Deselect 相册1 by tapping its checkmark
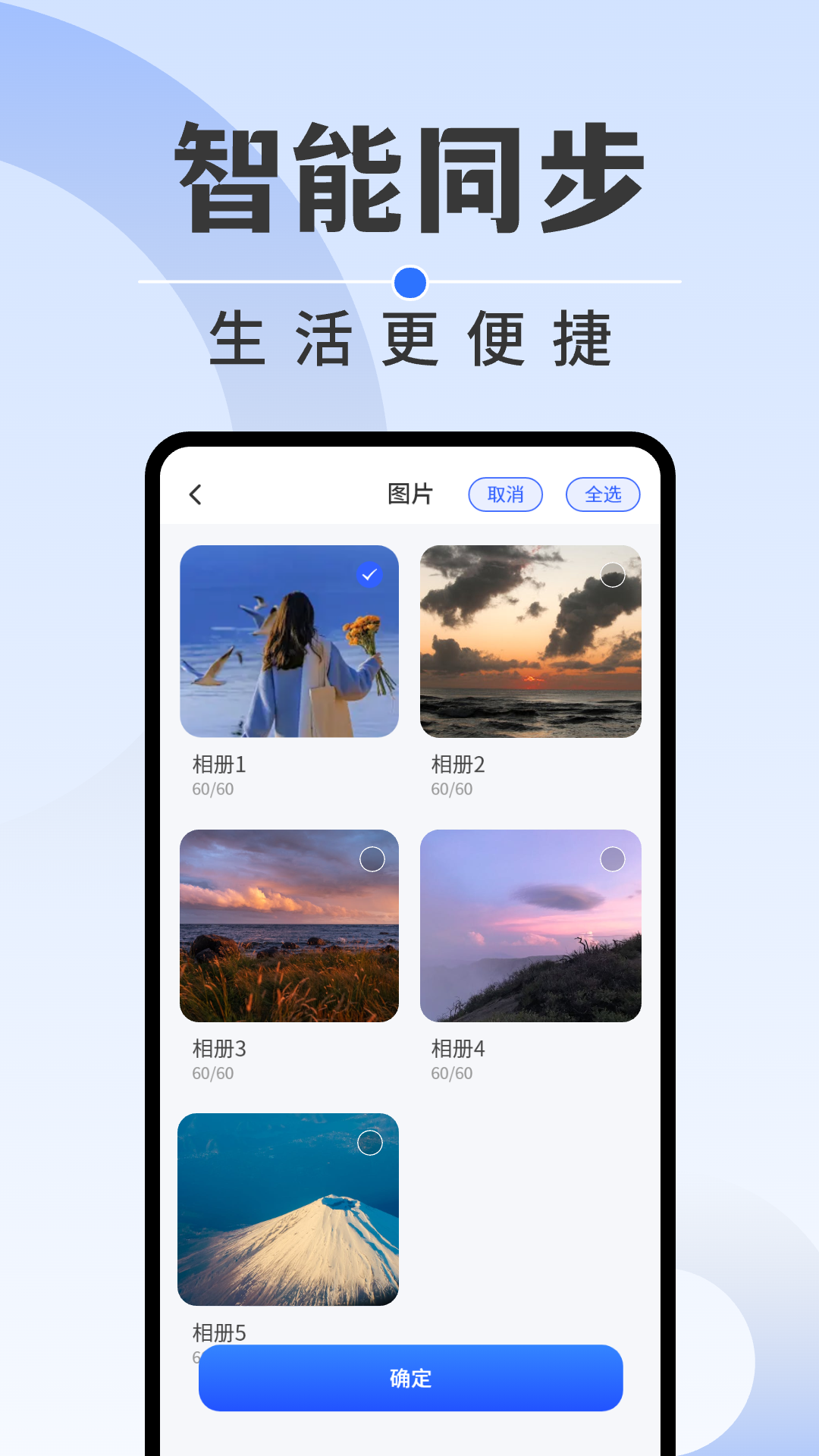The image size is (819, 1456). pyautogui.click(x=369, y=575)
